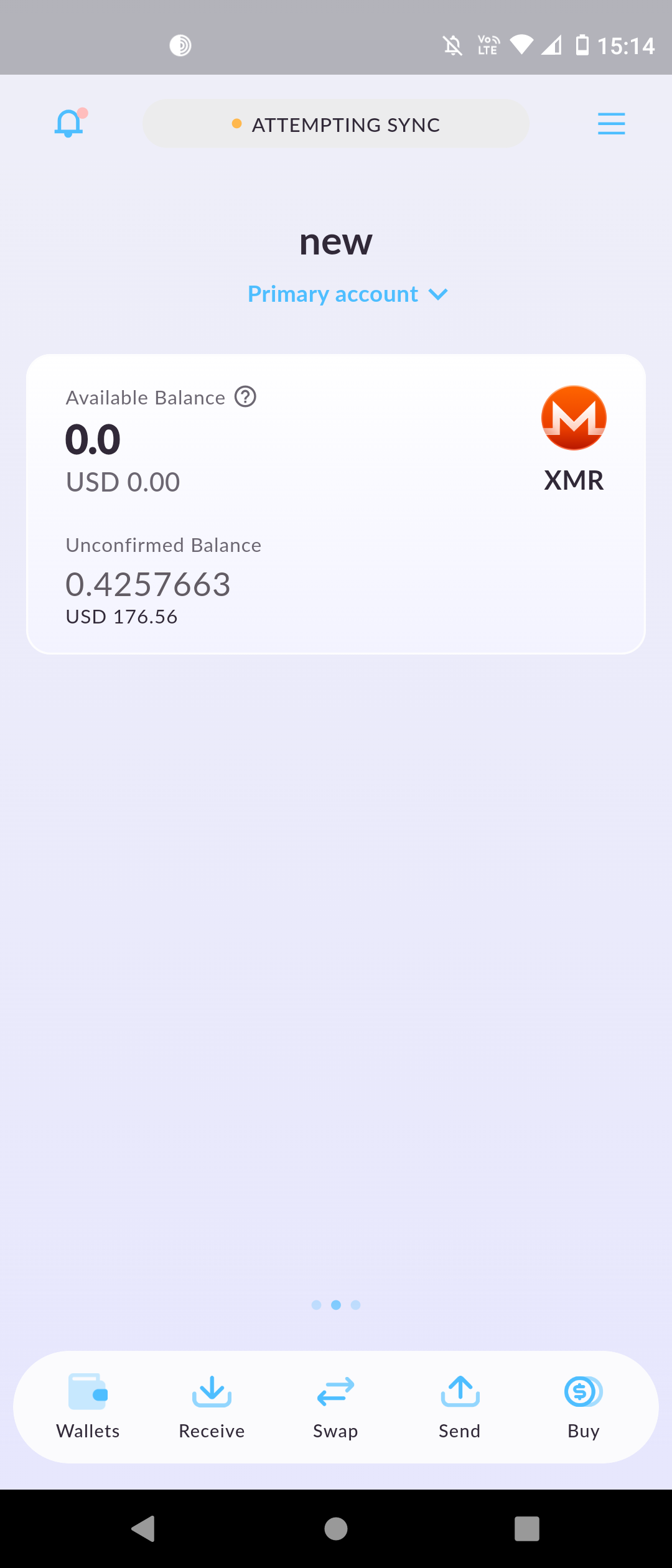The image size is (672, 1568).
Task: Open the Send screen
Action: (x=460, y=1407)
